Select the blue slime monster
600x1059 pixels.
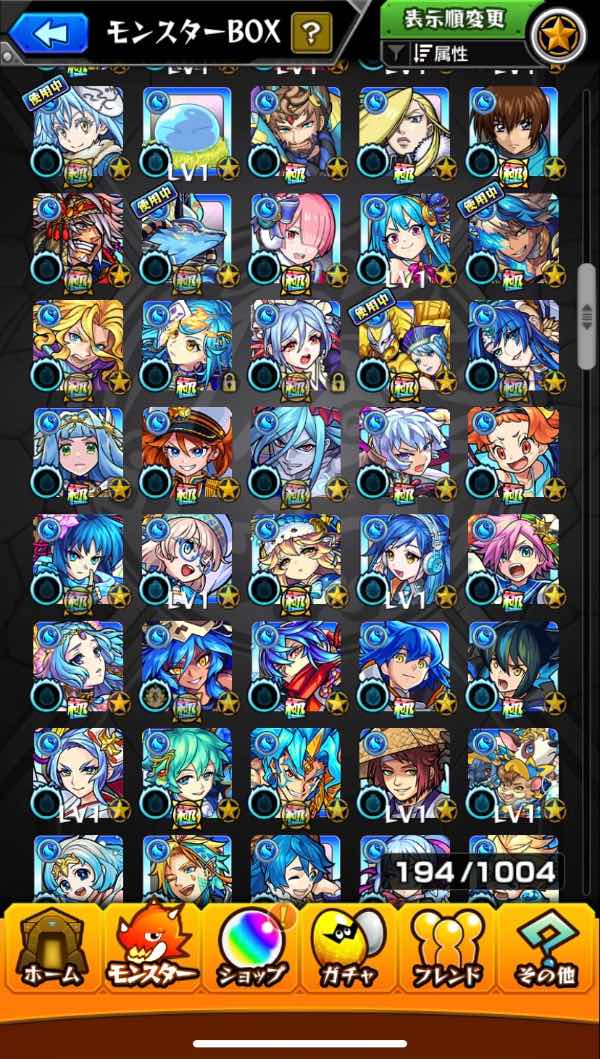[x=187, y=131]
